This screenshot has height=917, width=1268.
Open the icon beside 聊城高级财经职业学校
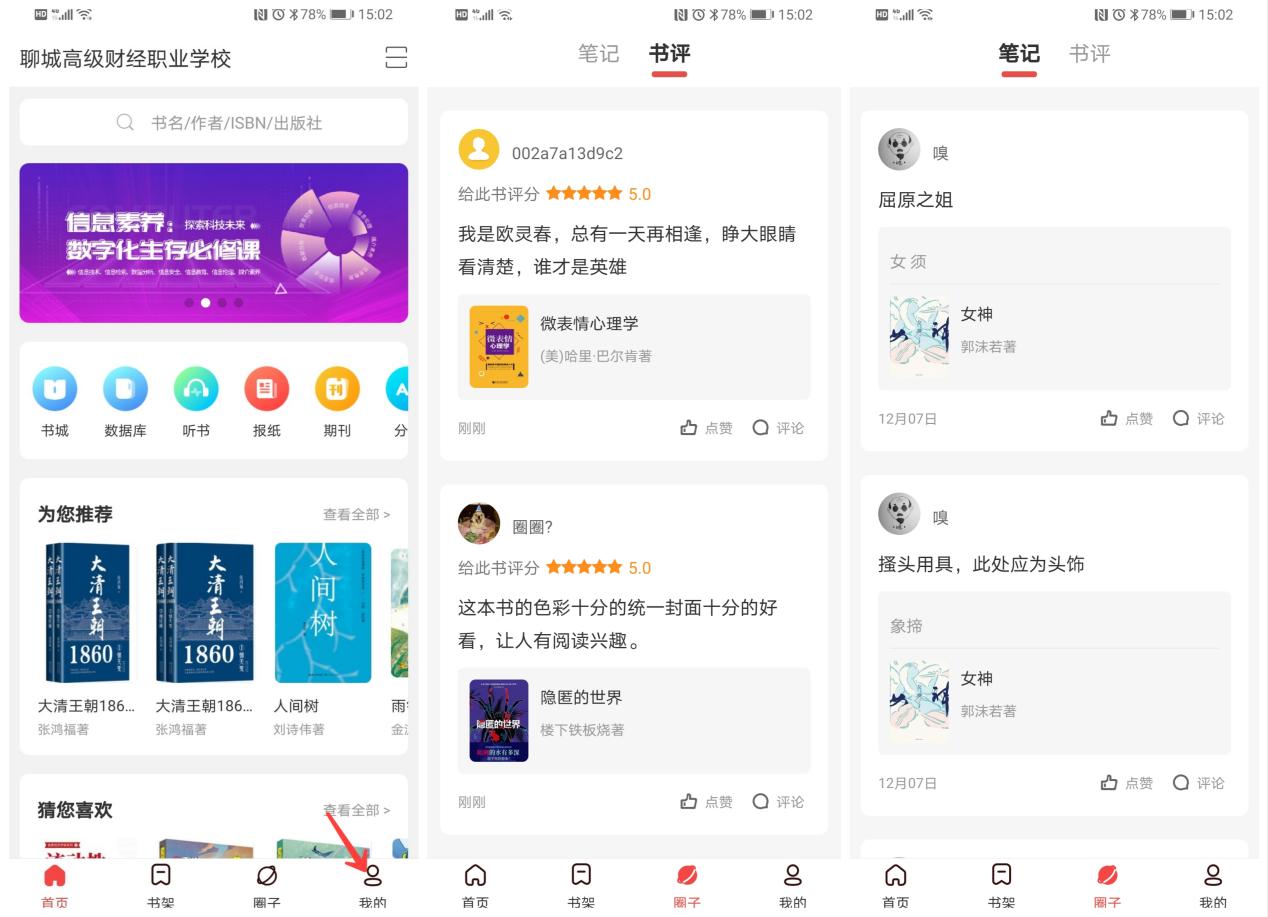click(396, 58)
